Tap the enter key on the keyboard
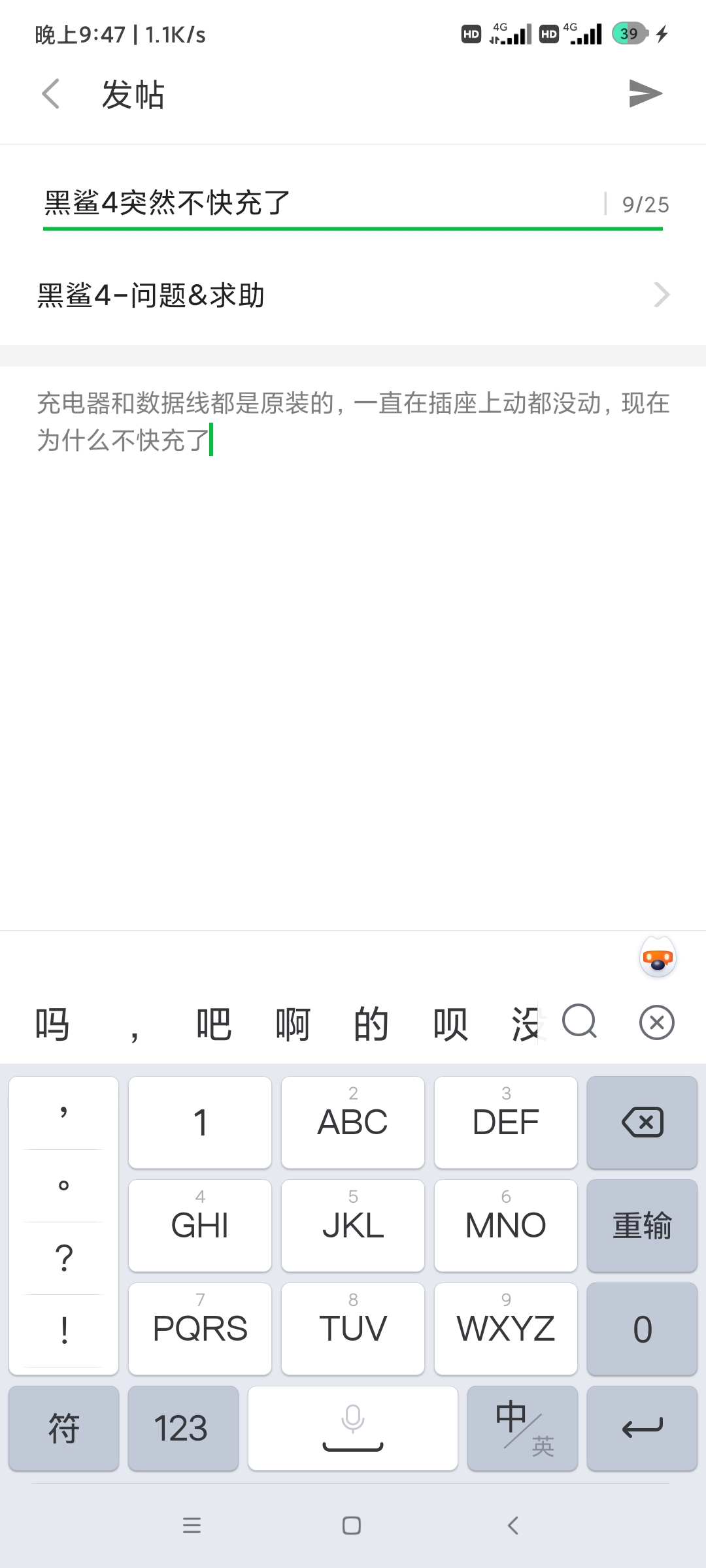 tap(642, 1428)
